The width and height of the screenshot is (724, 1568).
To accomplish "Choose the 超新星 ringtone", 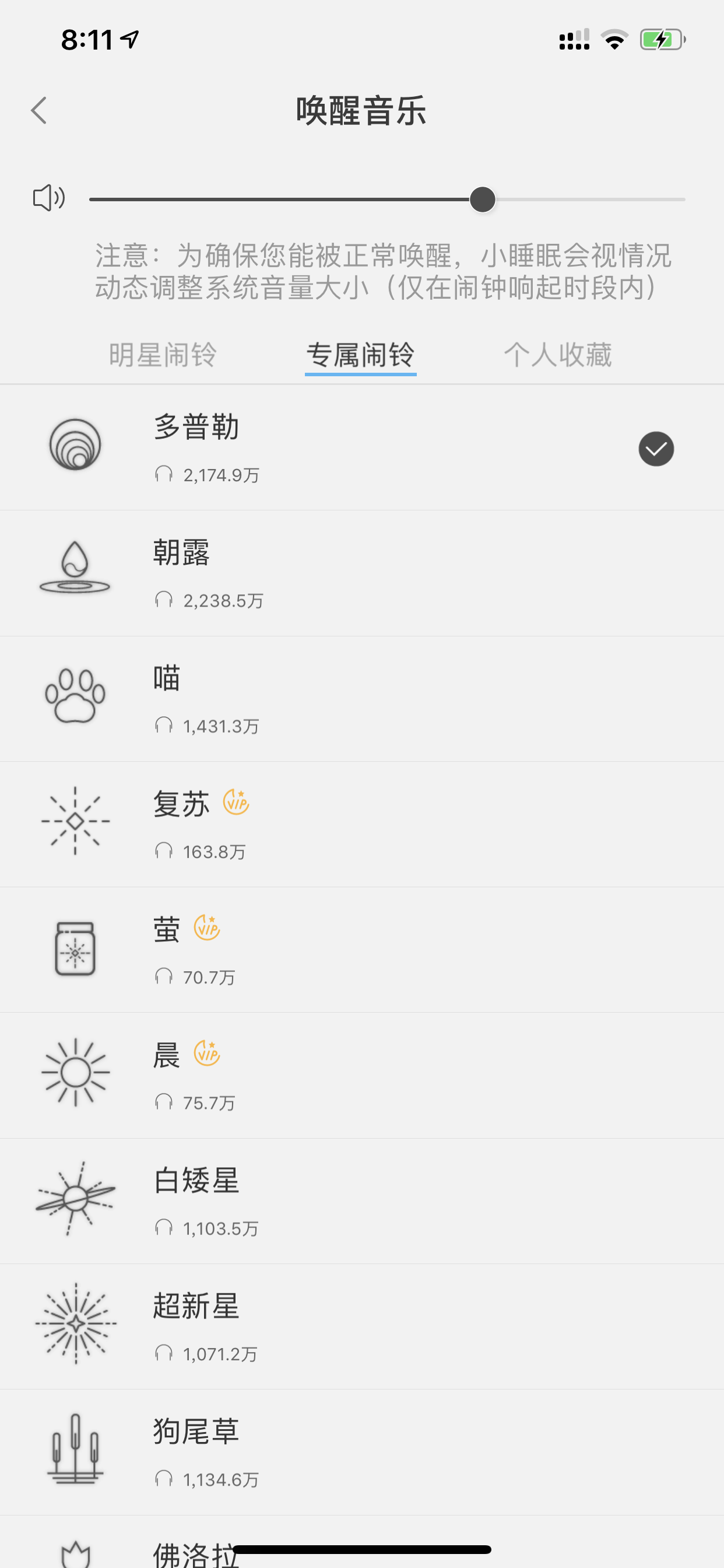I will [x=362, y=1326].
